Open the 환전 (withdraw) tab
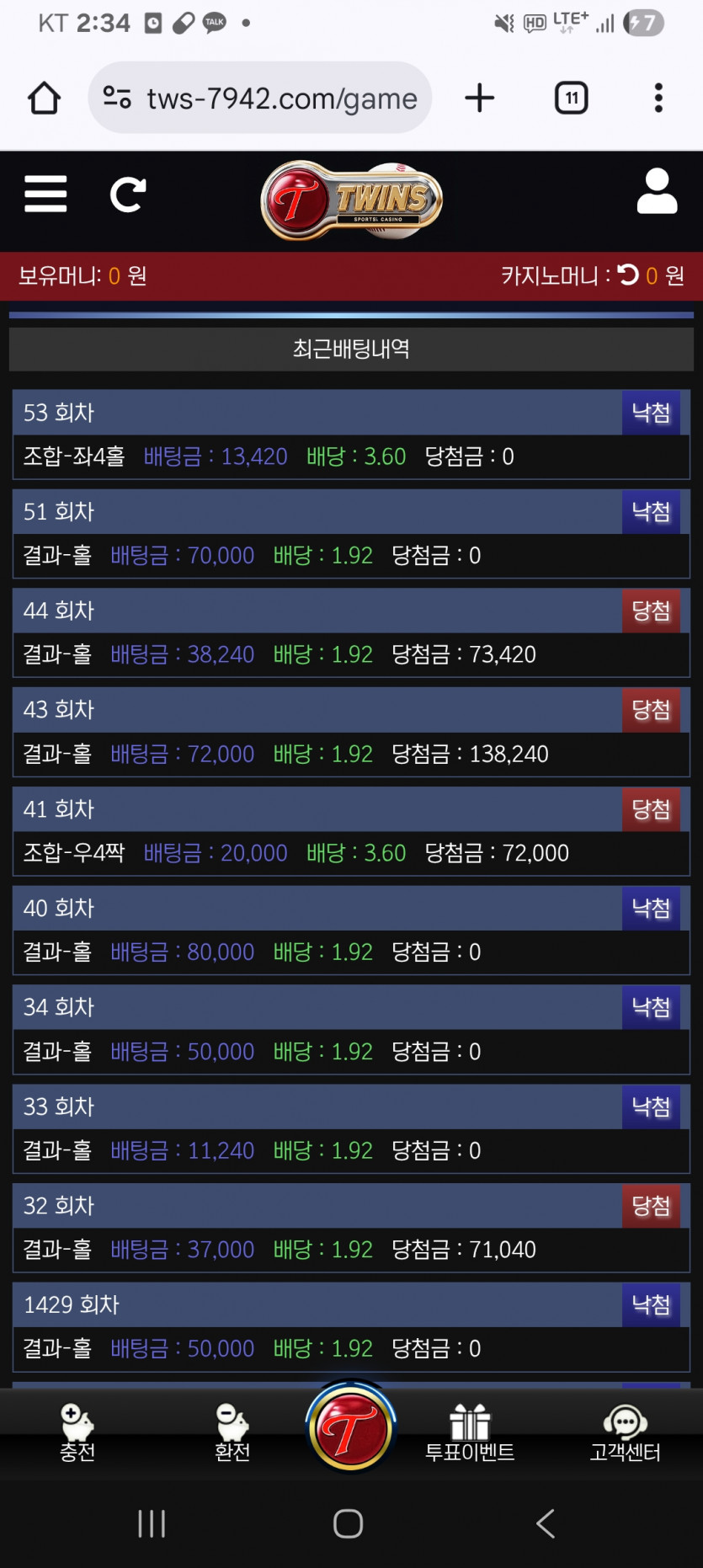 tap(232, 1434)
